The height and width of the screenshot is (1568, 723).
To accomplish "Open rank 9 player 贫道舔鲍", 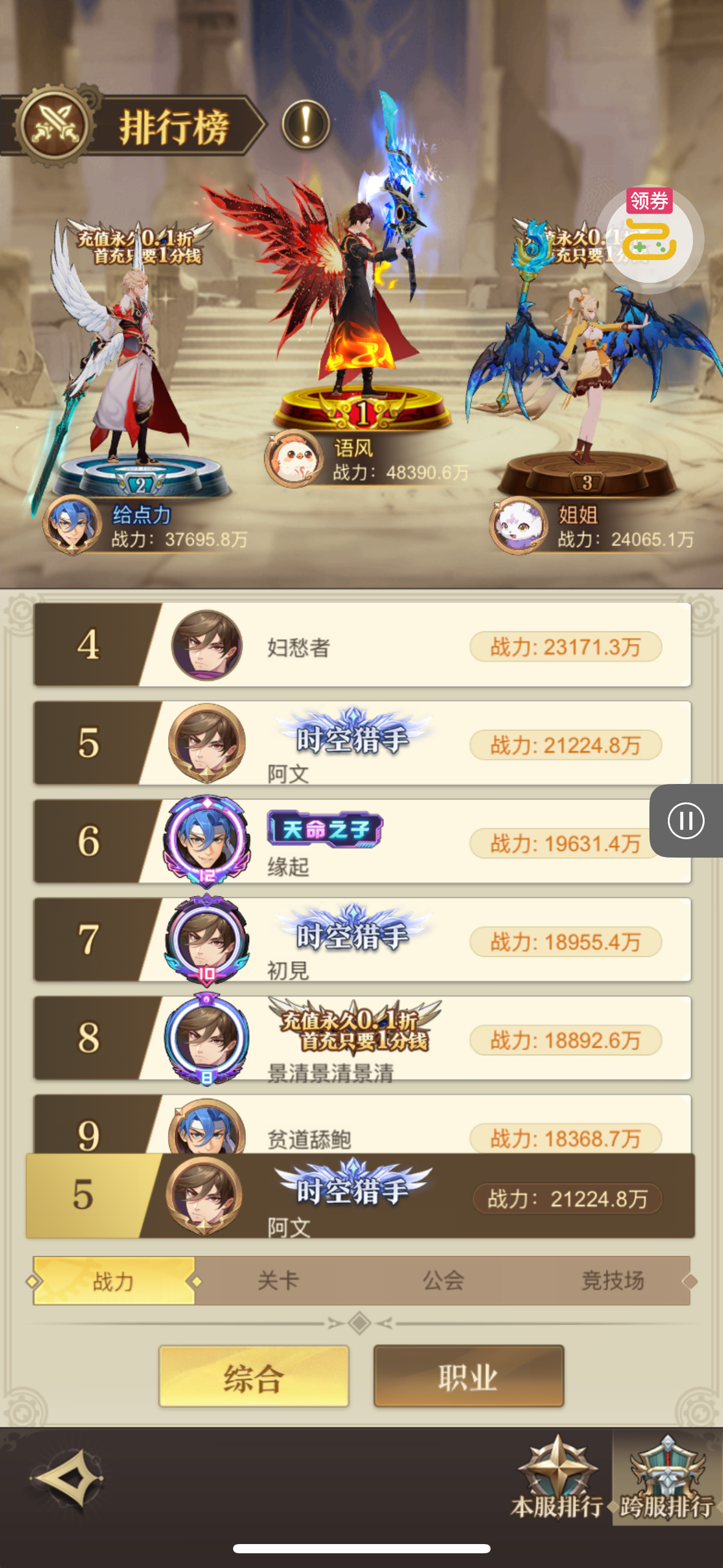I will point(362,1129).
